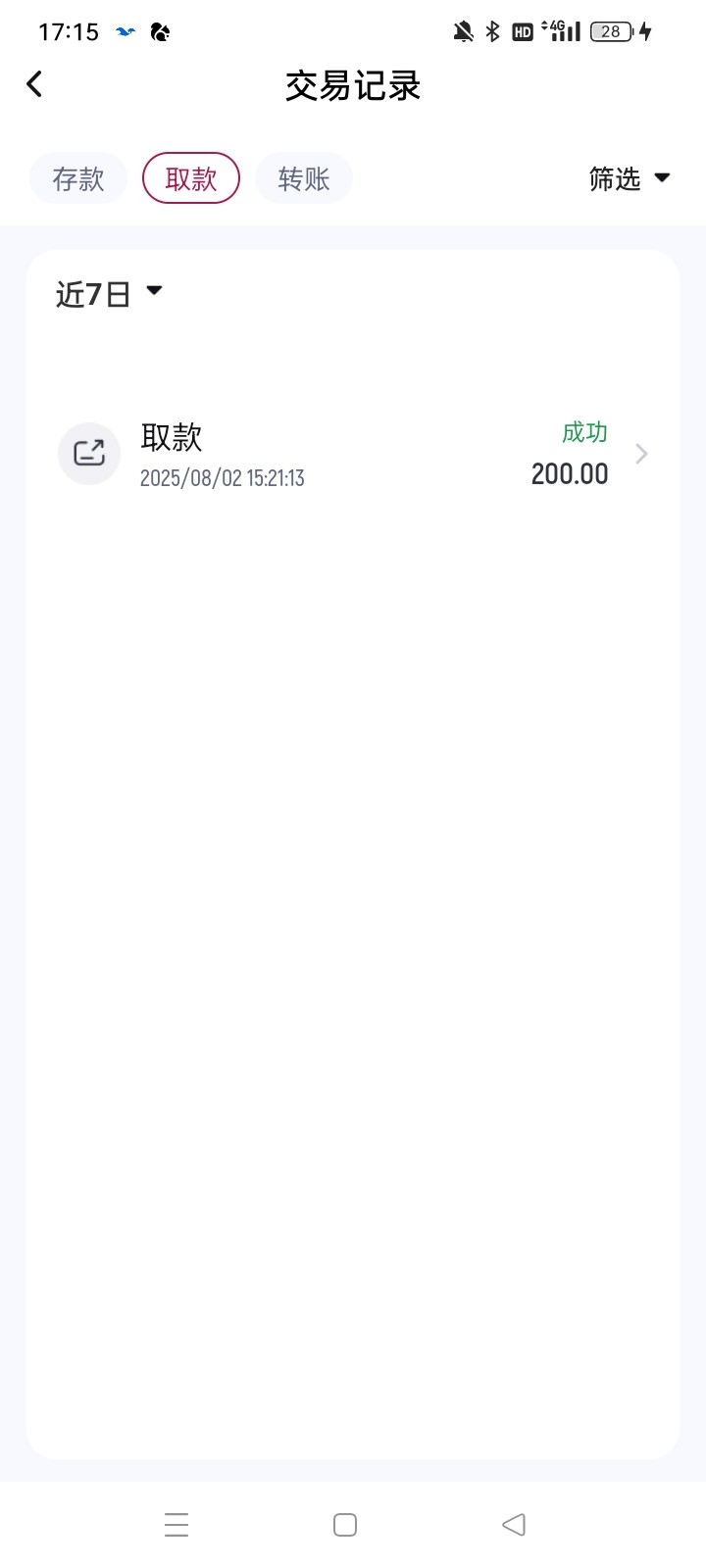706x1568 pixels.
Task: Show 转账 transaction records
Action: (304, 178)
